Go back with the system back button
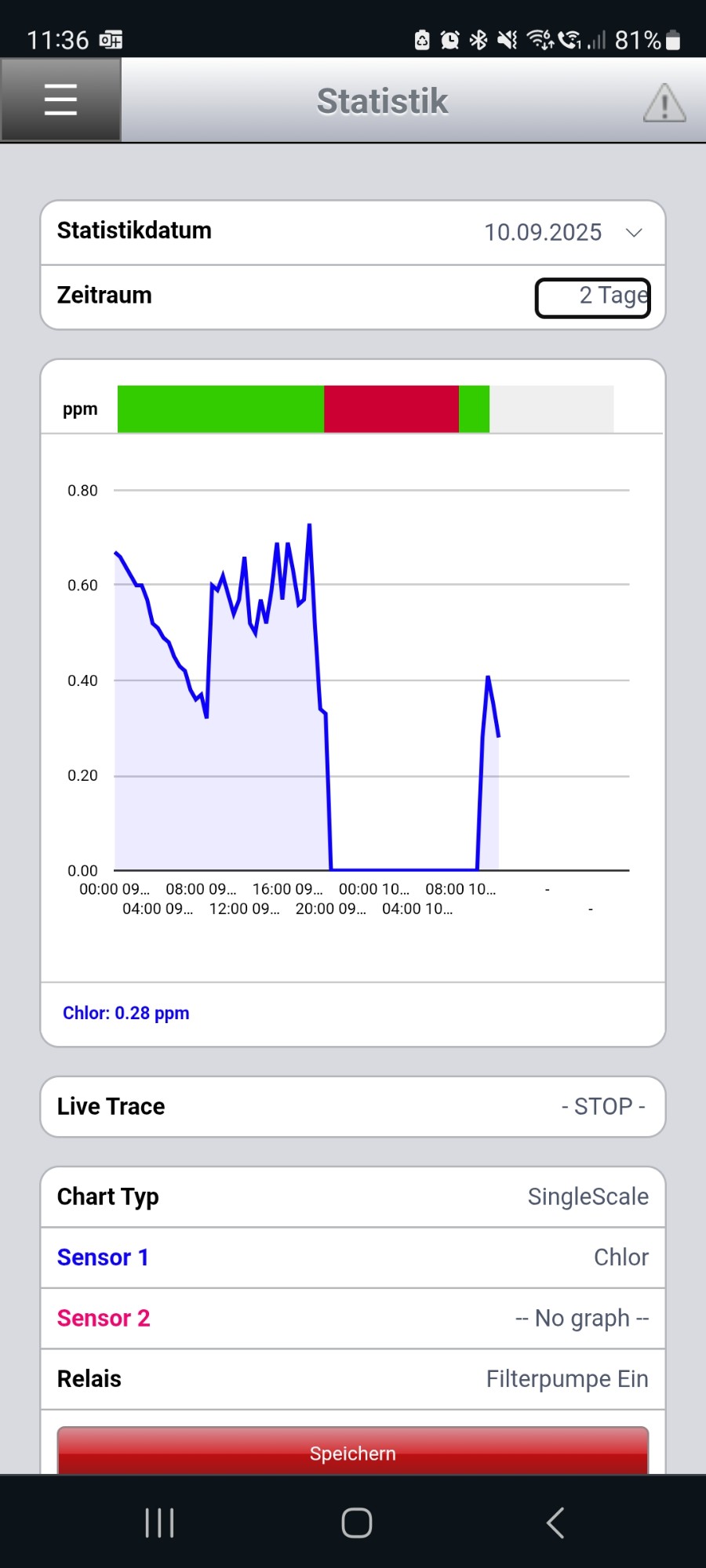The height and width of the screenshot is (1568, 706). click(555, 1523)
